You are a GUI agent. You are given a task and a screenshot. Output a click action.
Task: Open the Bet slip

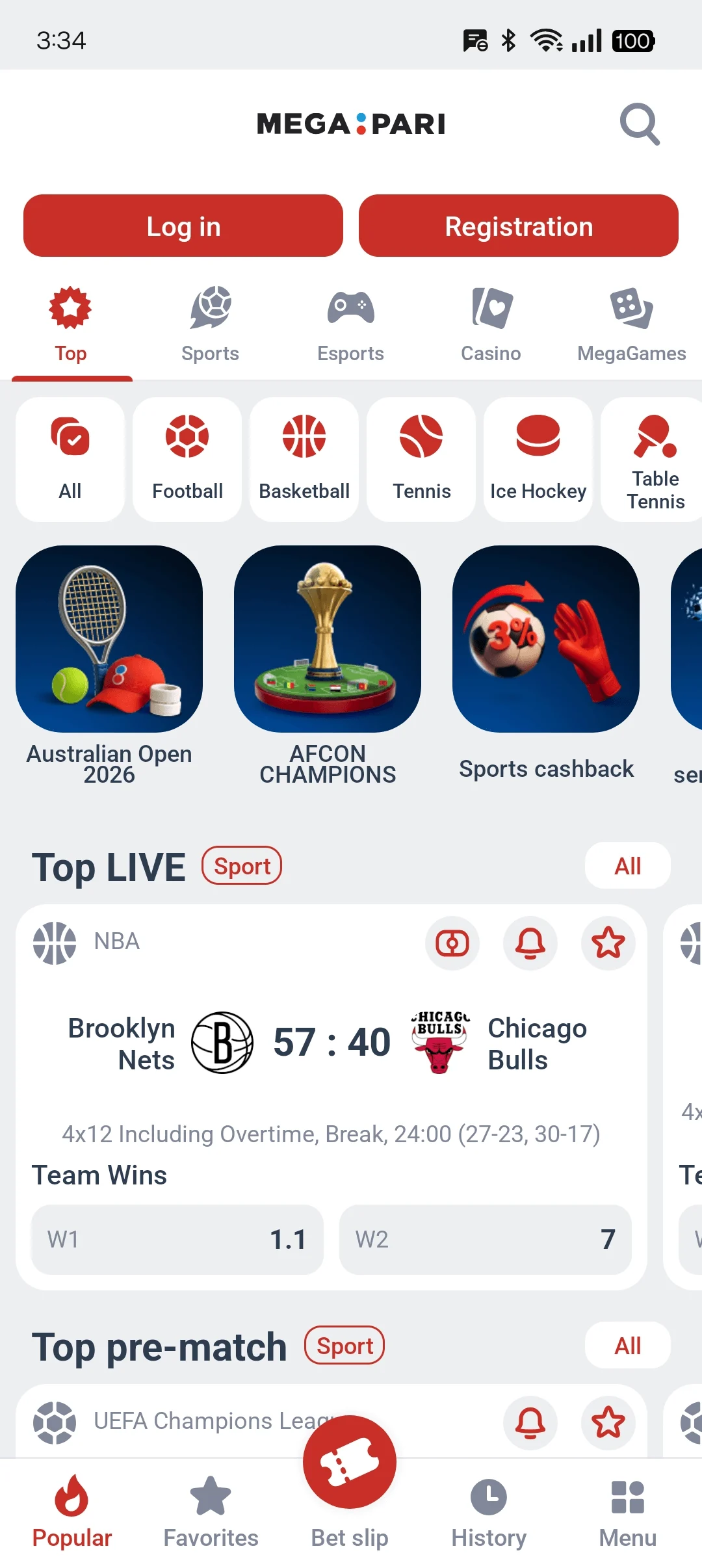pyautogui.click(x=350, y=1483)
